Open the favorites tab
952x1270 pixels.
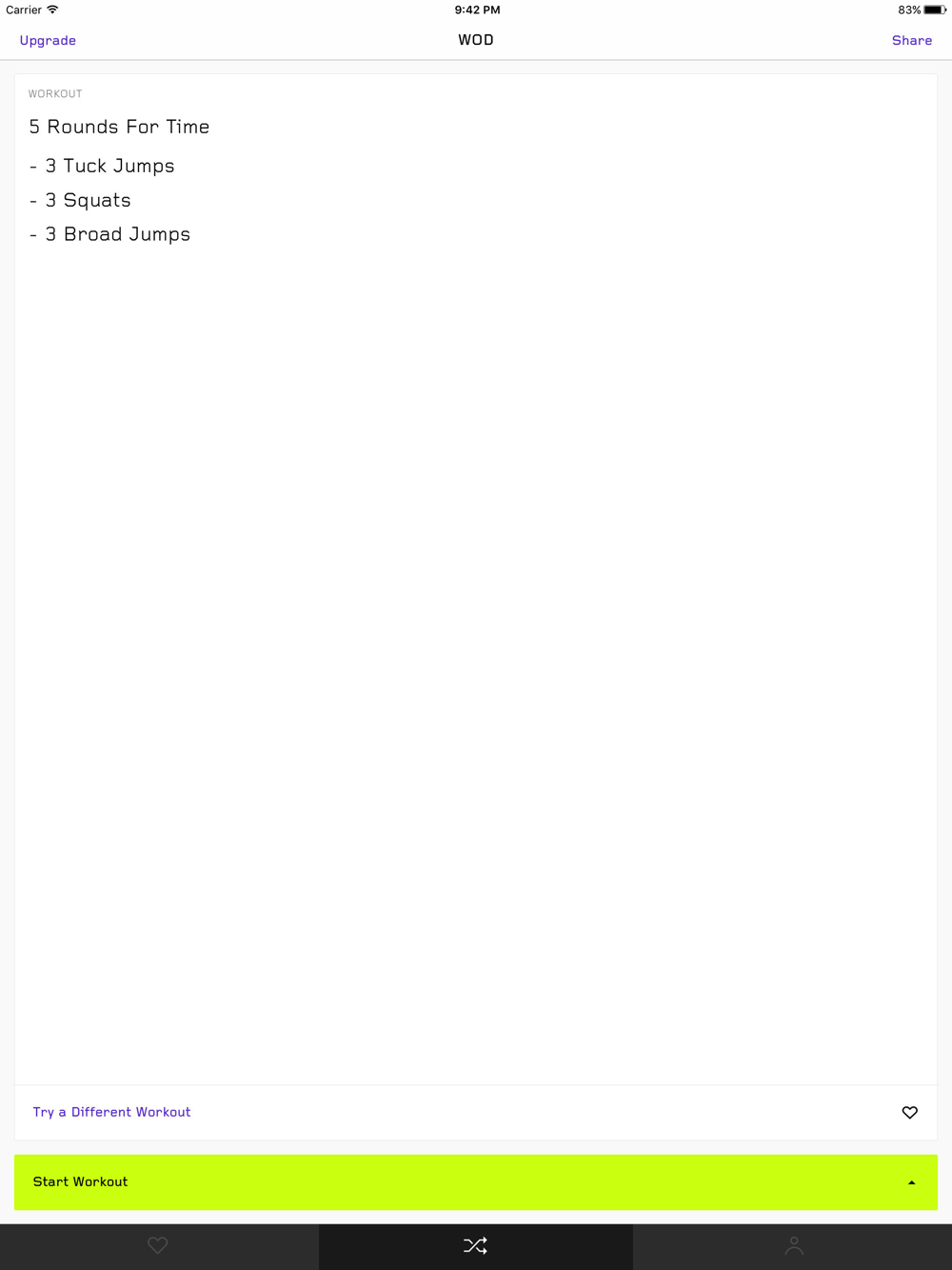point(158,1245)
